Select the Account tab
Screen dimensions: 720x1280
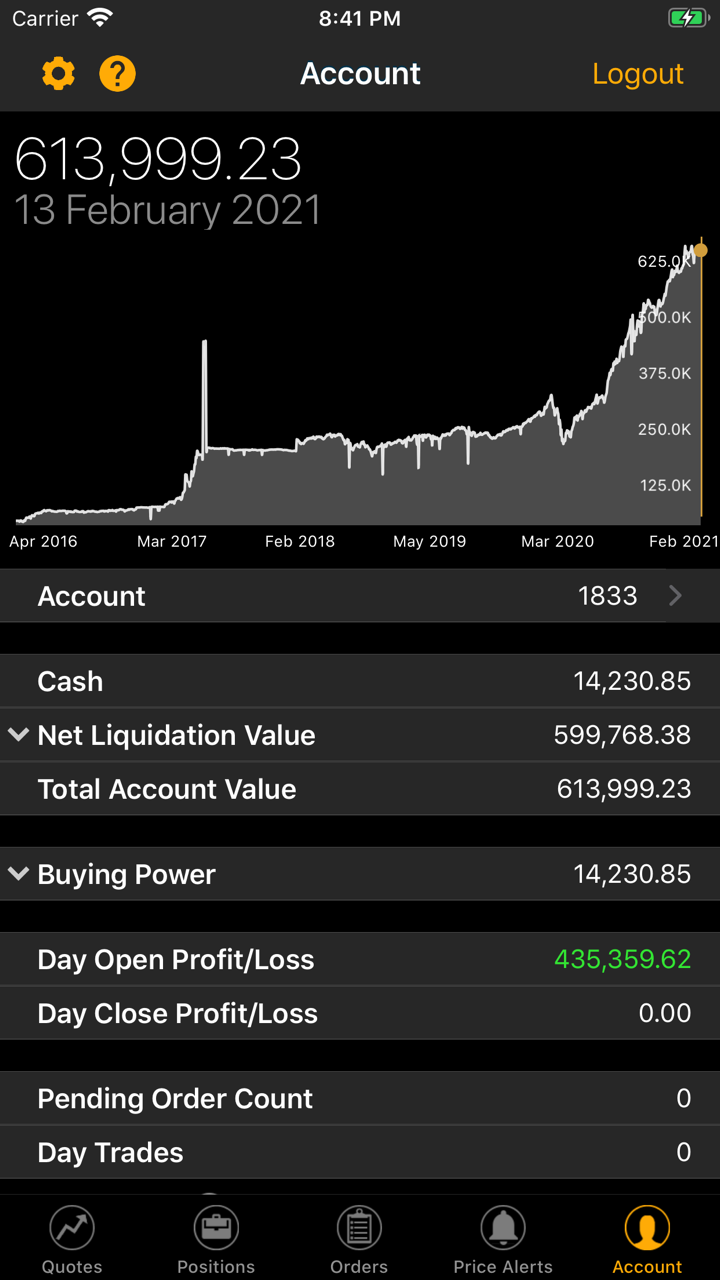[647, 1239]
